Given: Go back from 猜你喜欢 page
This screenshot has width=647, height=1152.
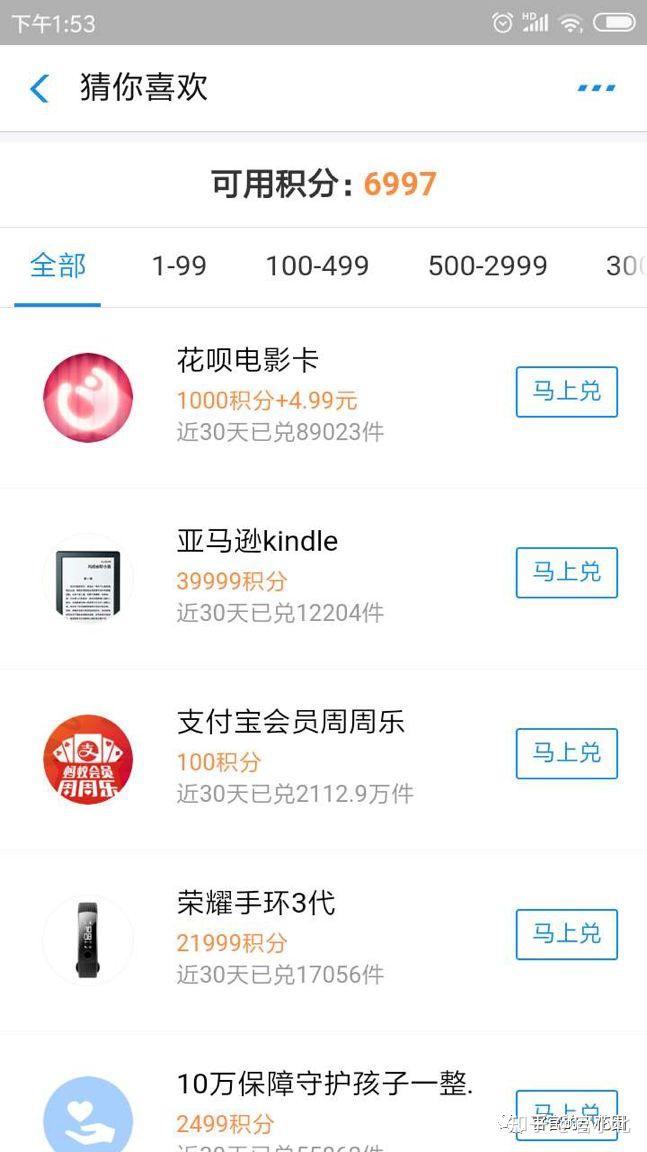Looking at the screenshot, I should click(x=39, y=89).
